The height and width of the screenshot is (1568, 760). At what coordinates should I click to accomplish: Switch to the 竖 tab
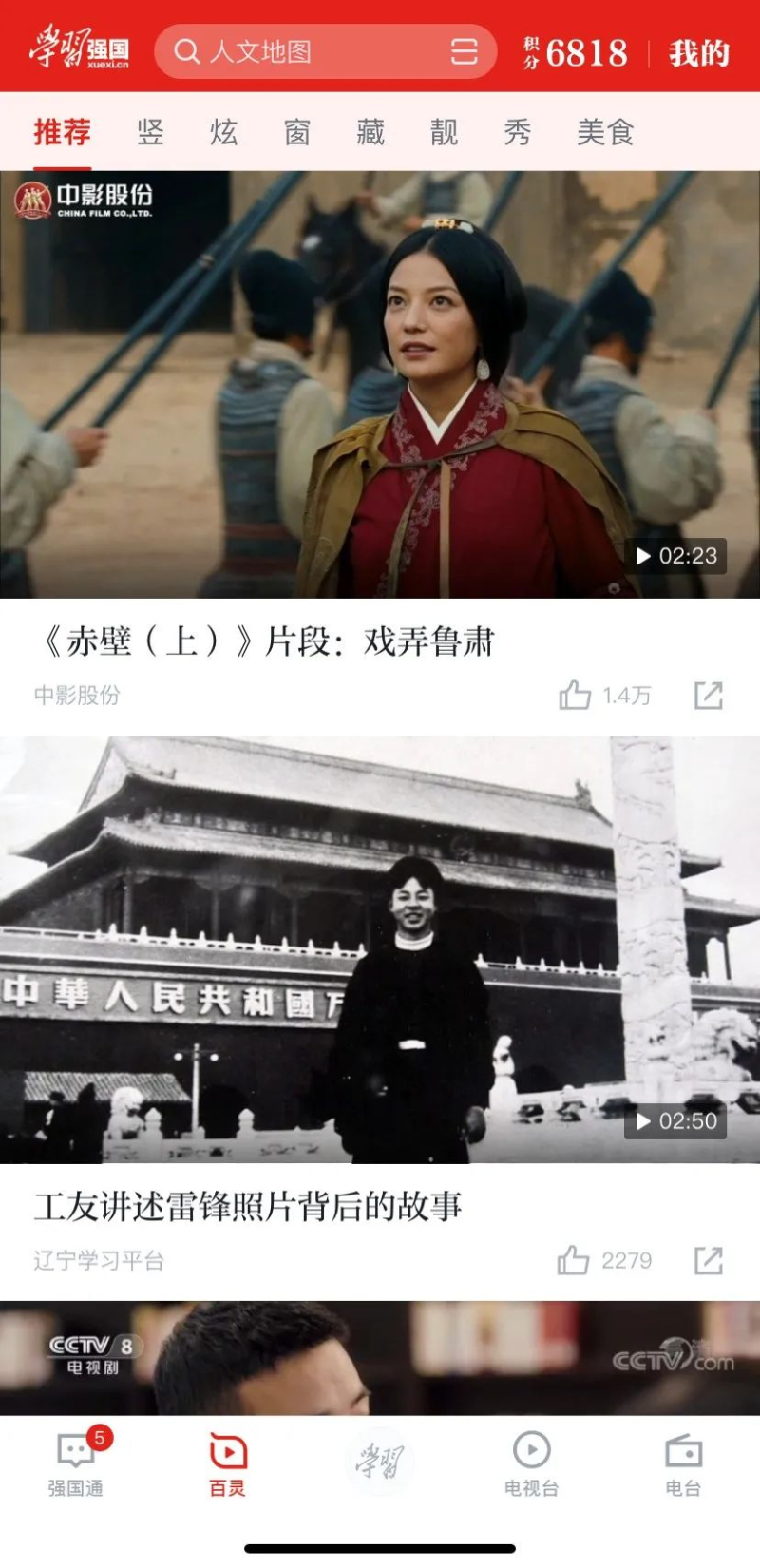(x=150, y=132)
